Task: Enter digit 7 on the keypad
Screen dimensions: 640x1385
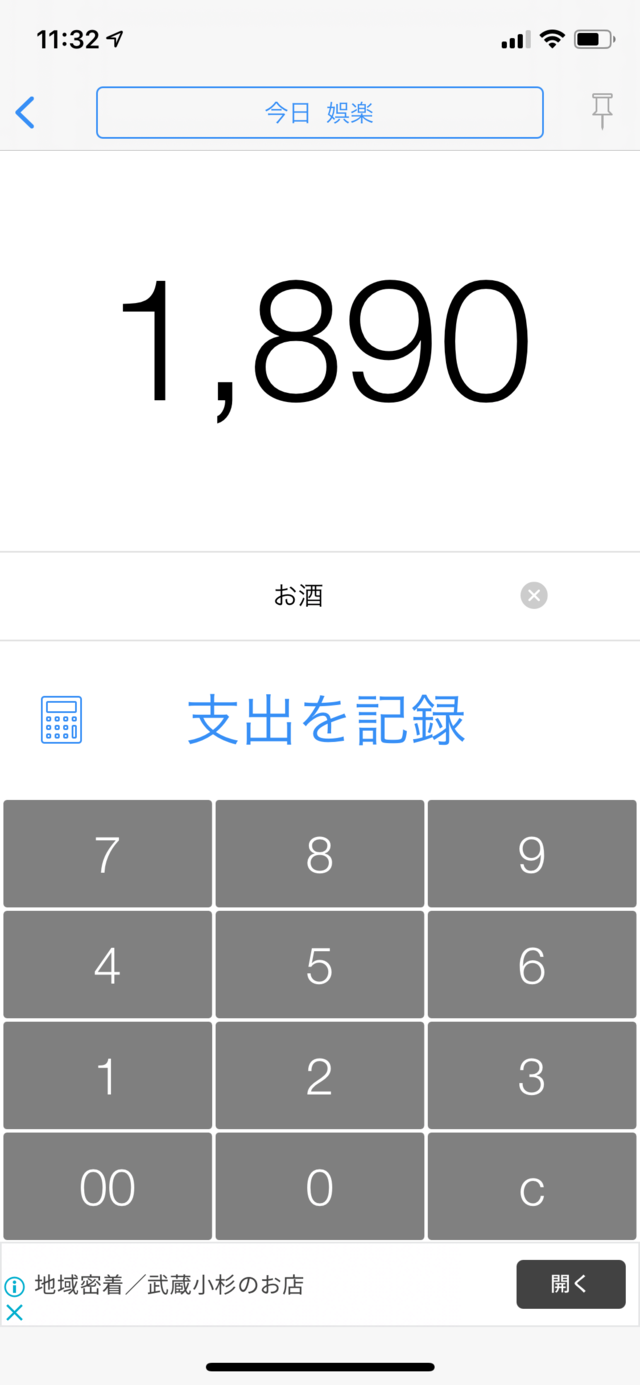Action: (107, 854)
